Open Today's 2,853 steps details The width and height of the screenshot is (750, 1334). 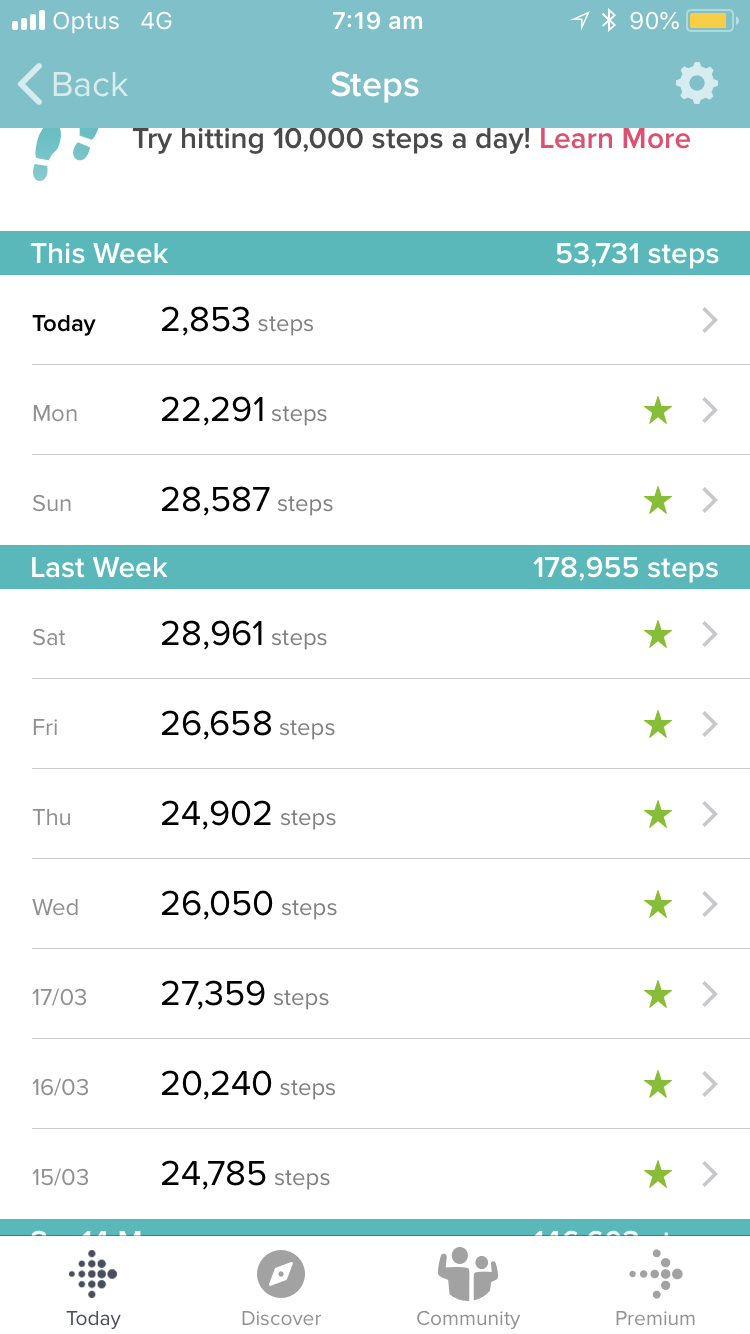point(375,321)
